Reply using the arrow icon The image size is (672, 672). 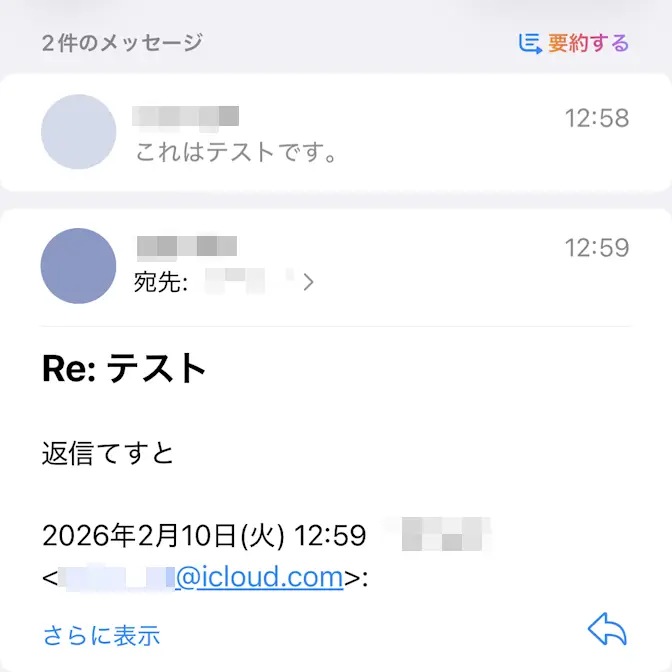[x=607, y=630]
